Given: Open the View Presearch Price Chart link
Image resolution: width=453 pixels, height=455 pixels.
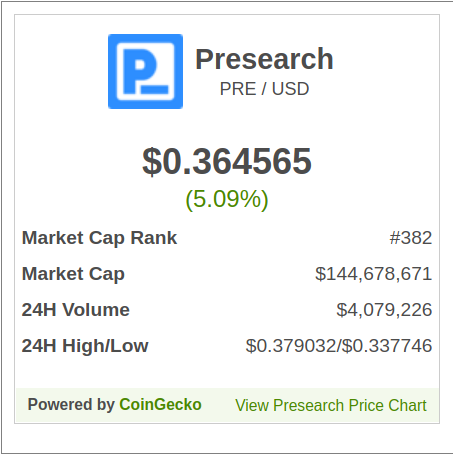Looking at the screenshot, I should [x=331, y=405].
